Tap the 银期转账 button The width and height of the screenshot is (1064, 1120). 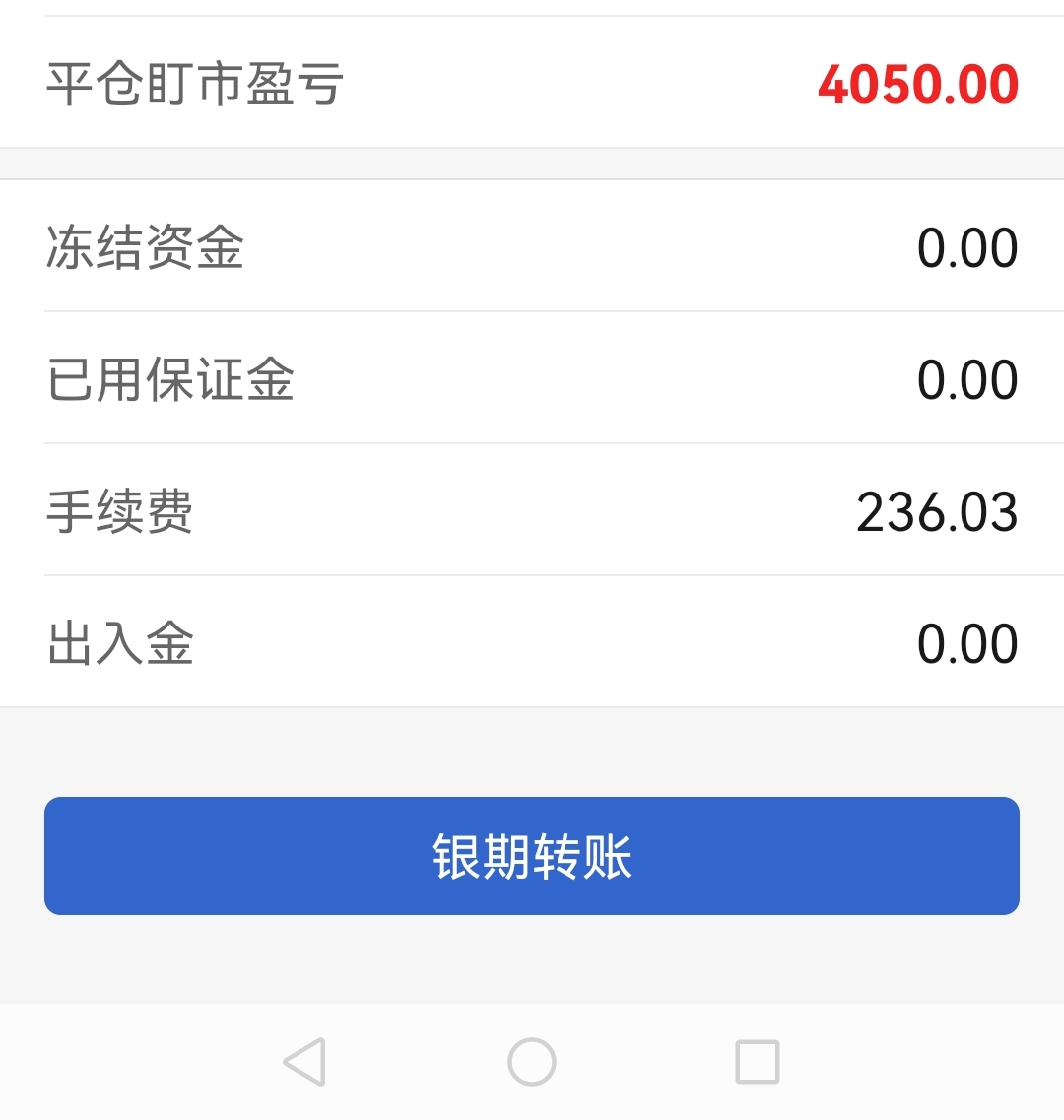[x=532, y=855]
